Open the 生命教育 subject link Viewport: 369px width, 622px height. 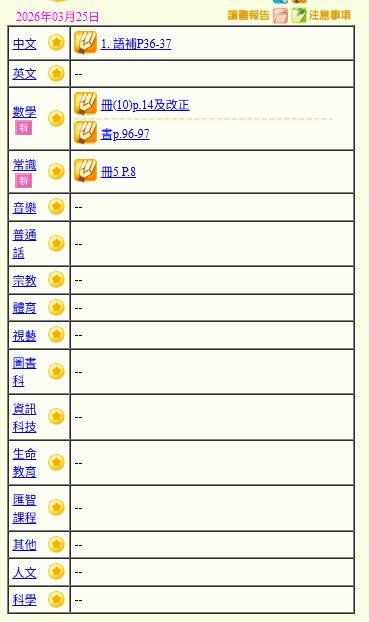pyautogui.click(x=24, y=463)
